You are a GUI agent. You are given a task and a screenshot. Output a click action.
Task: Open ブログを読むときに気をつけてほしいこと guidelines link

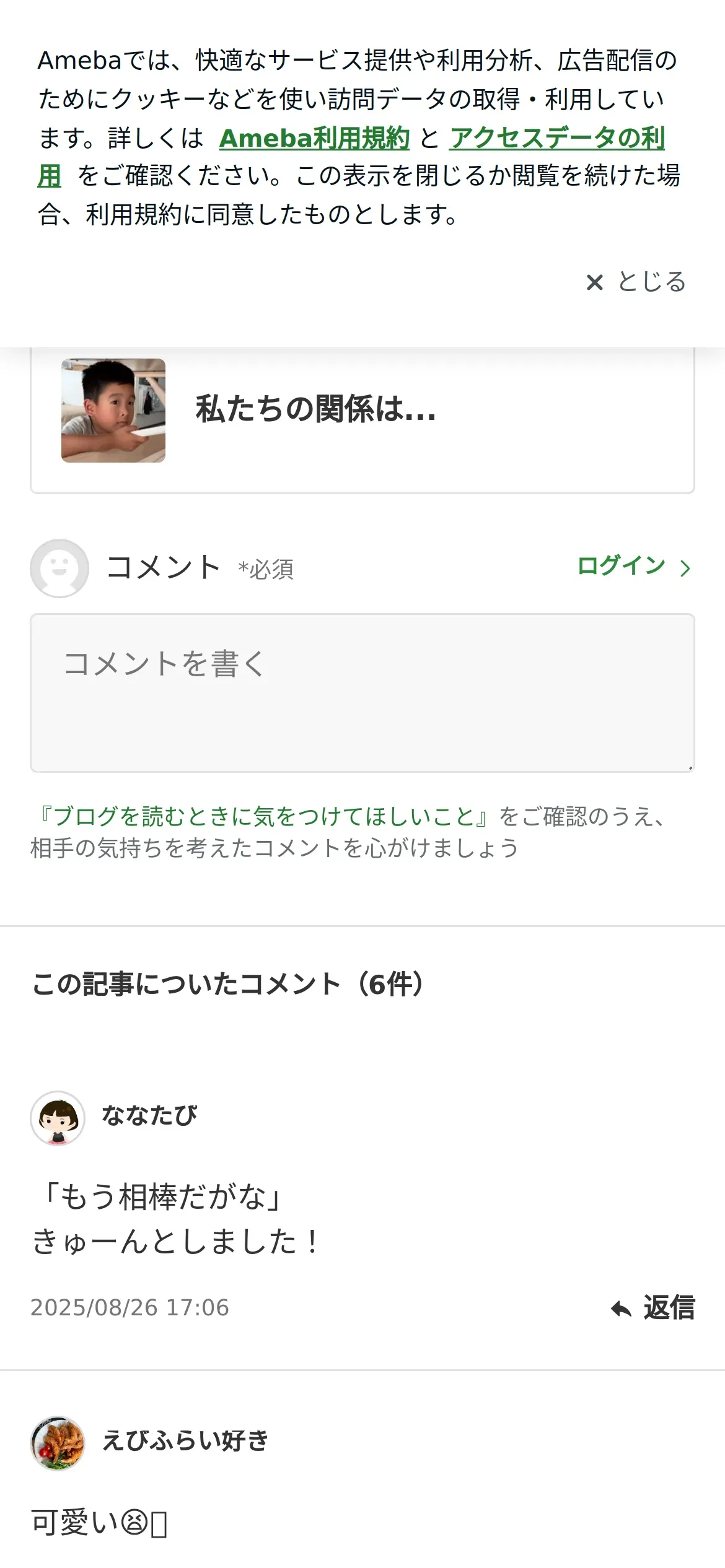(264, 816)
